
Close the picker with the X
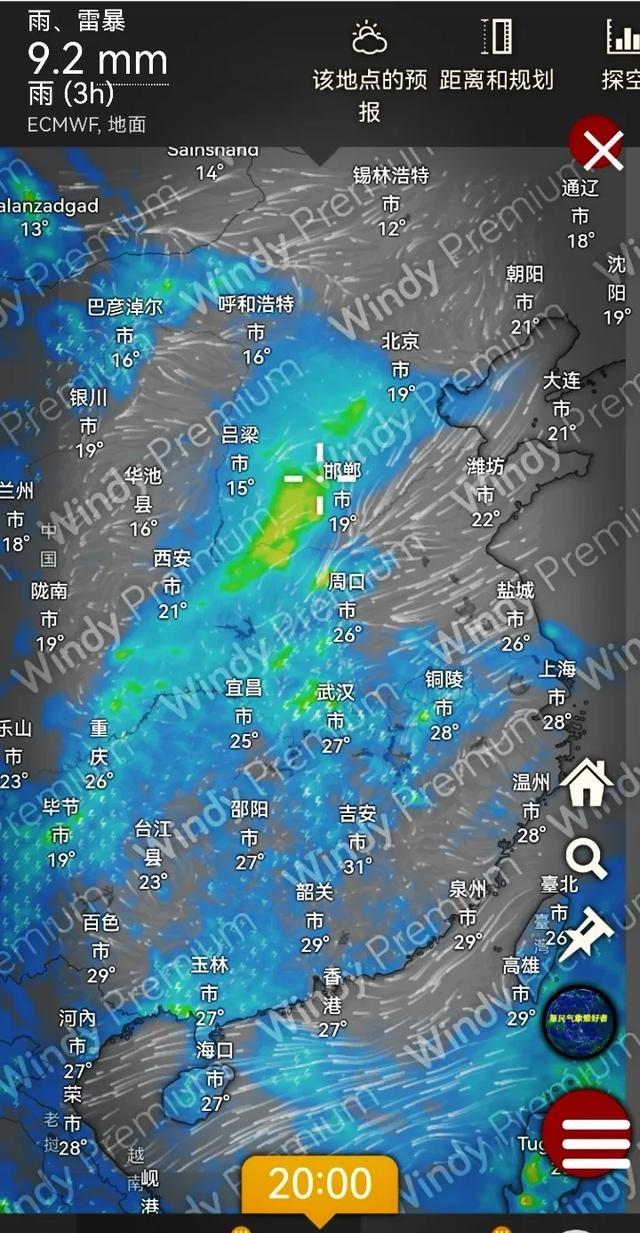(x=601, y=150)
